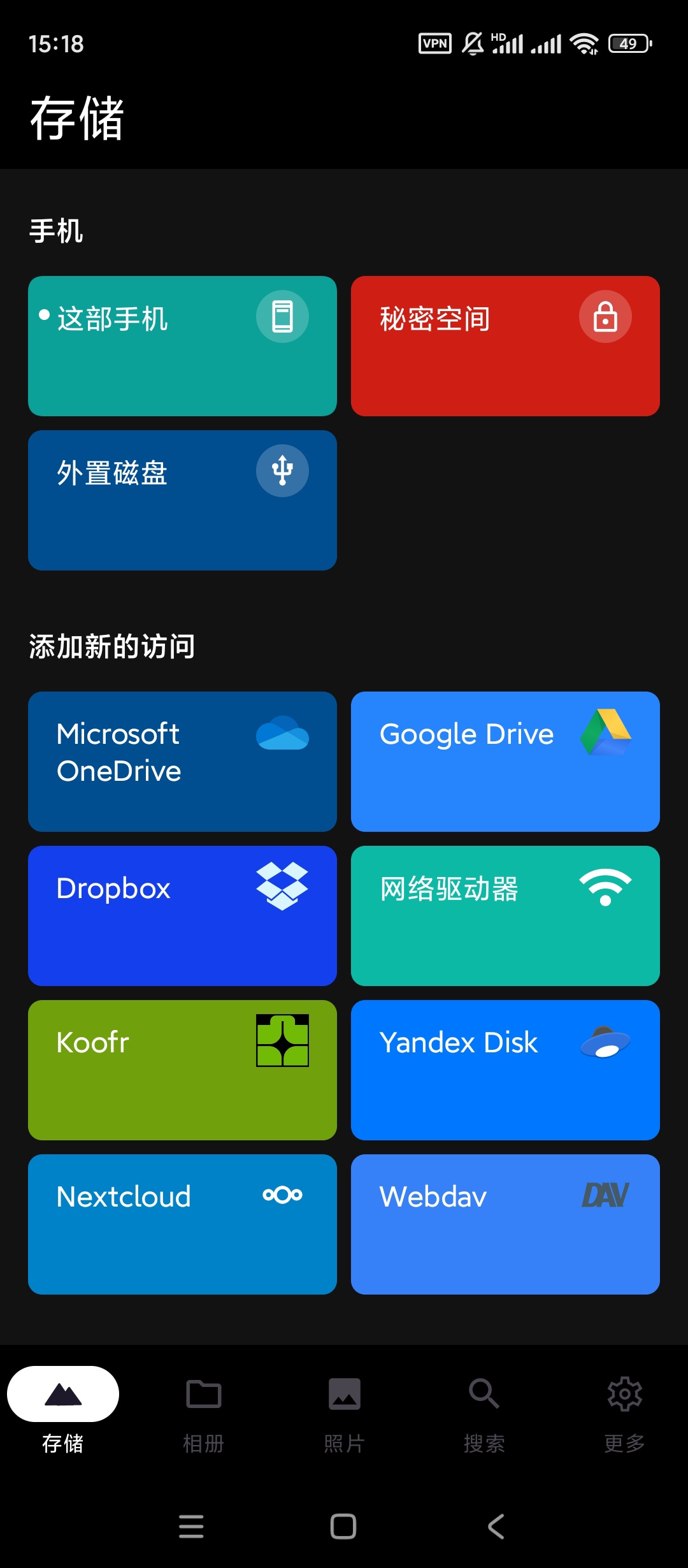Set up Webdav access
This screenshot has height=1568, width=688.
tap(505, 1224)
